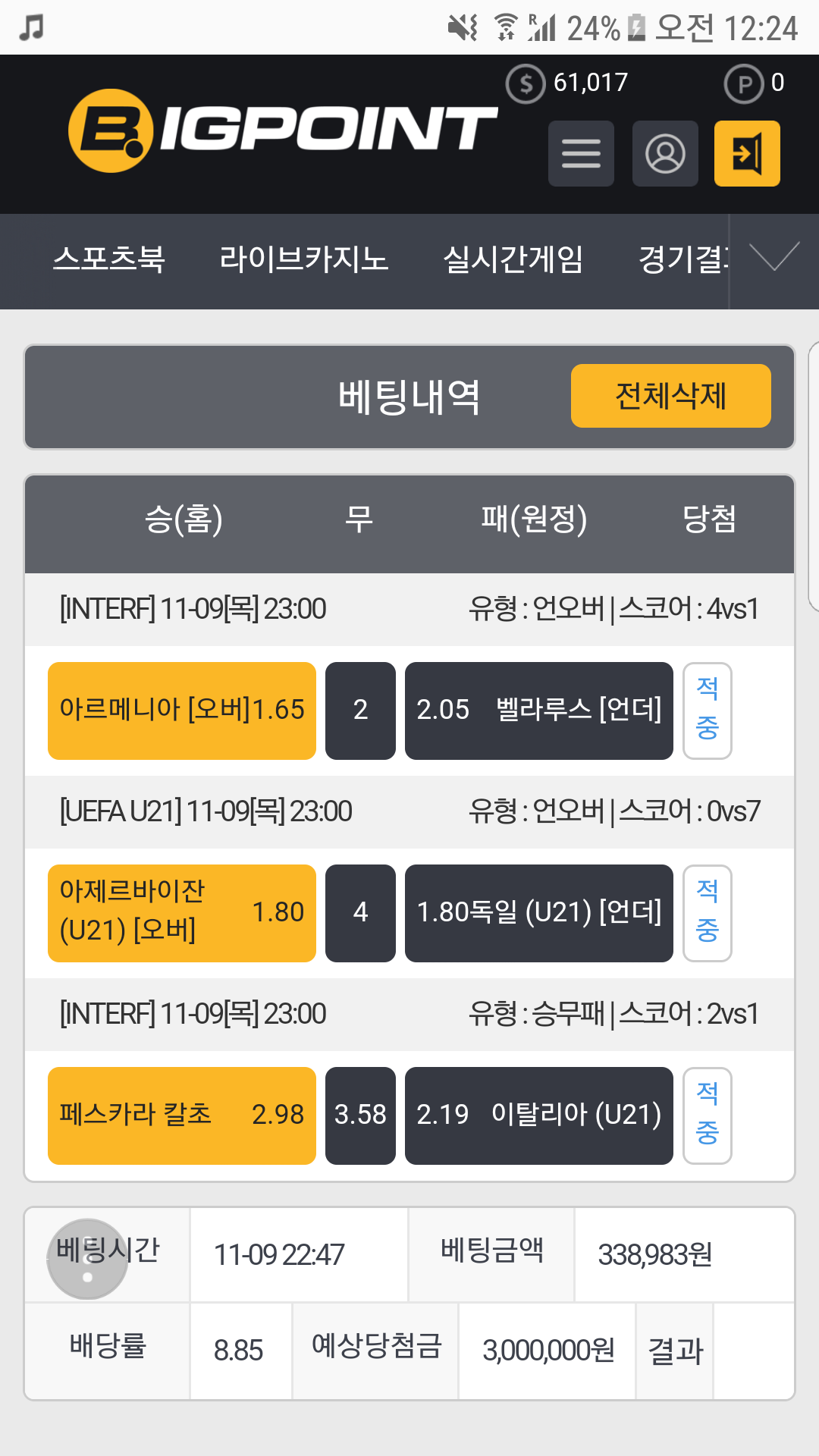819x1456 pixels.
Task: Tap the floating gray circle button
Action: pyautogui.click(x=87, y=1259)
